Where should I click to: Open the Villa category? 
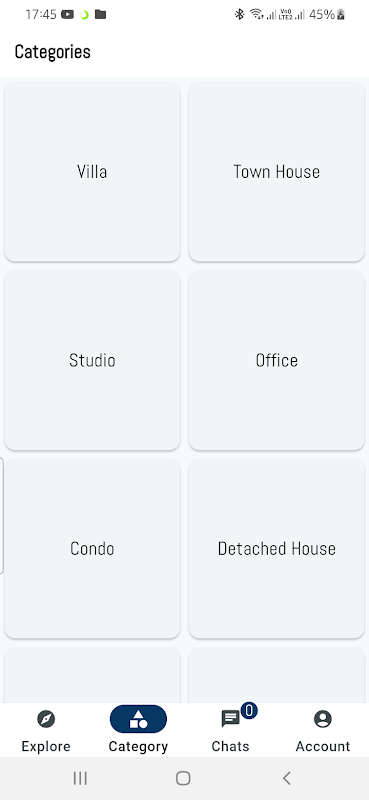(x=92, y=171)
